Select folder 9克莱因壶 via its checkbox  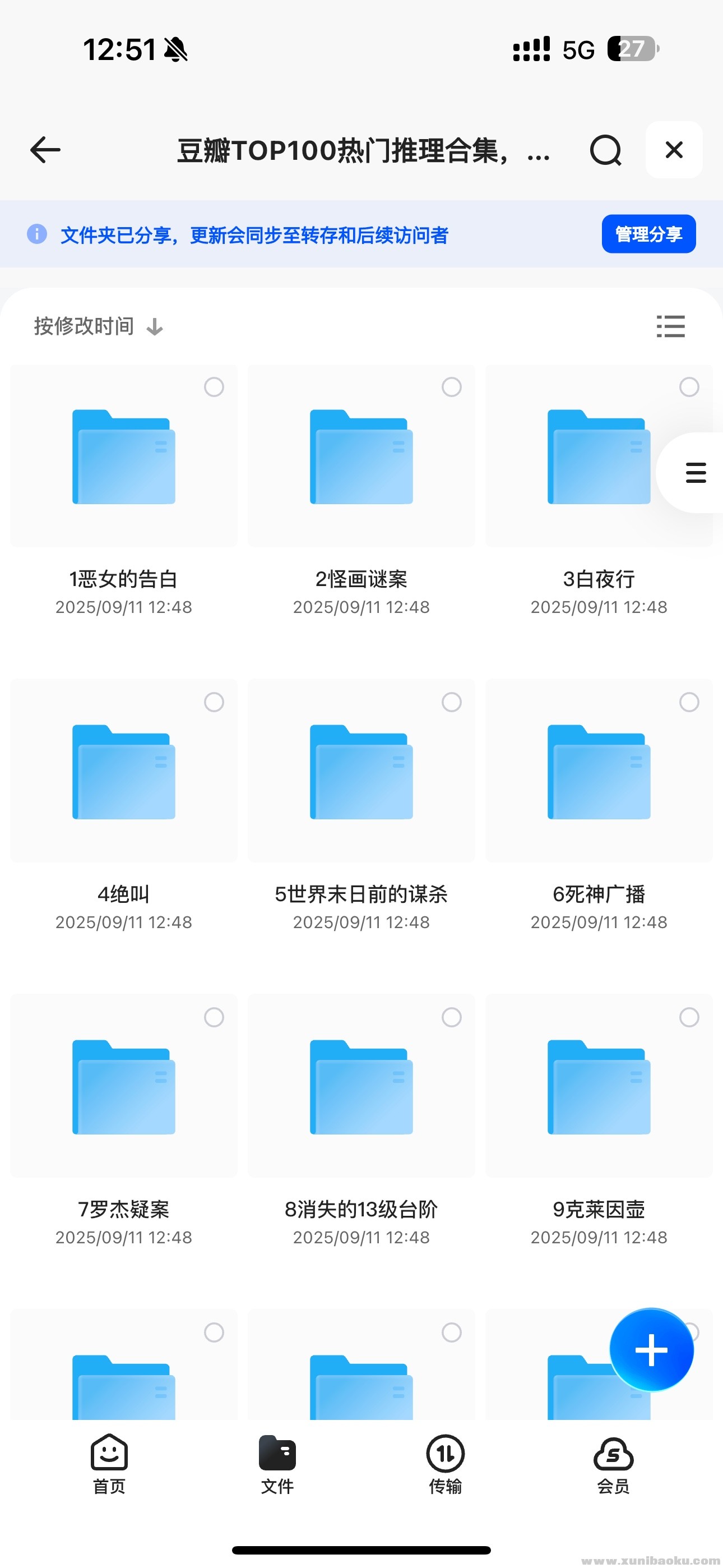pyautogui.click(x=689, y=1017)
